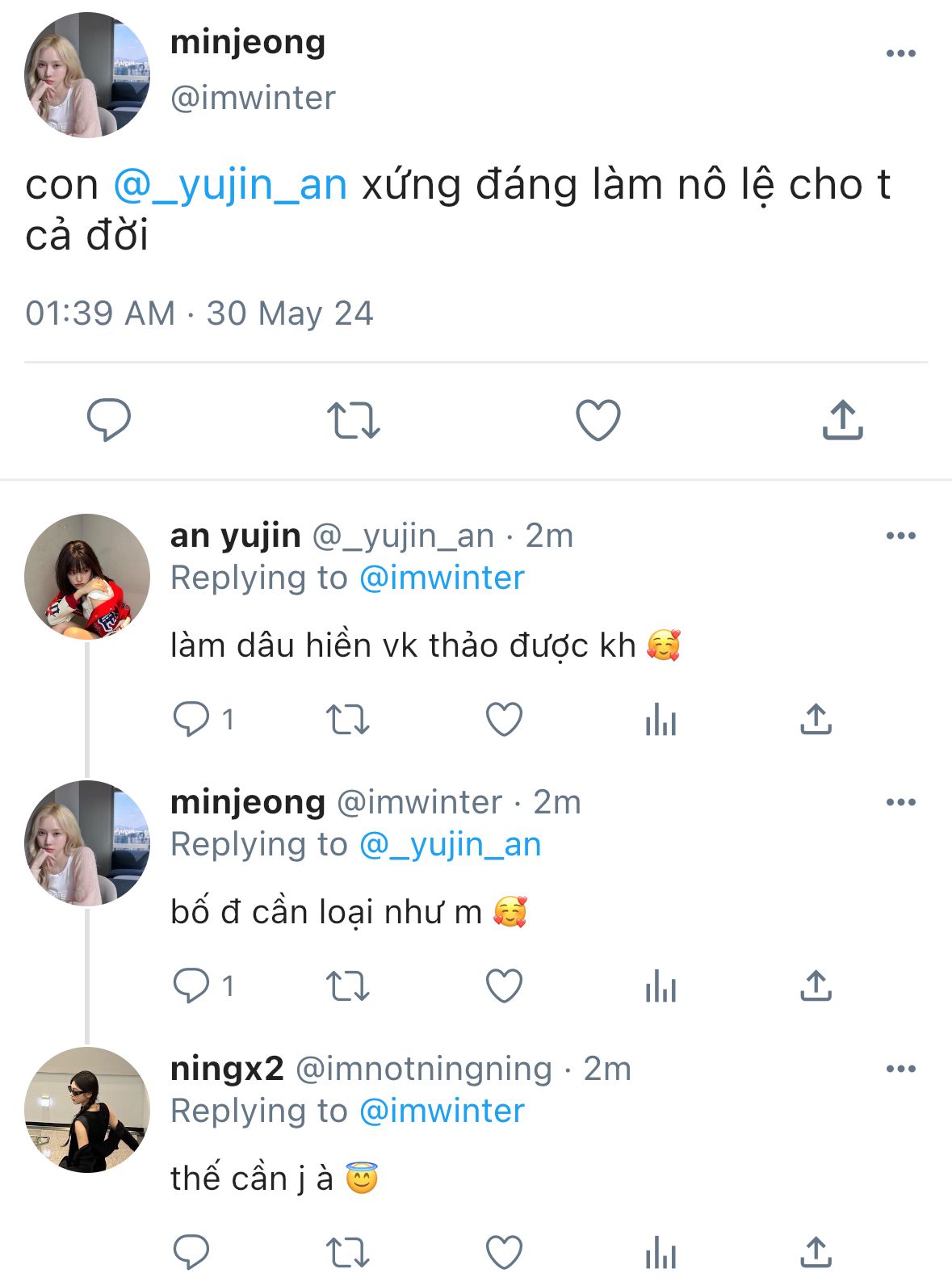This screenshot has width=952, height=1286.
Task: Reply to minjeong's main tweet
Action: [x=109, y=420]
